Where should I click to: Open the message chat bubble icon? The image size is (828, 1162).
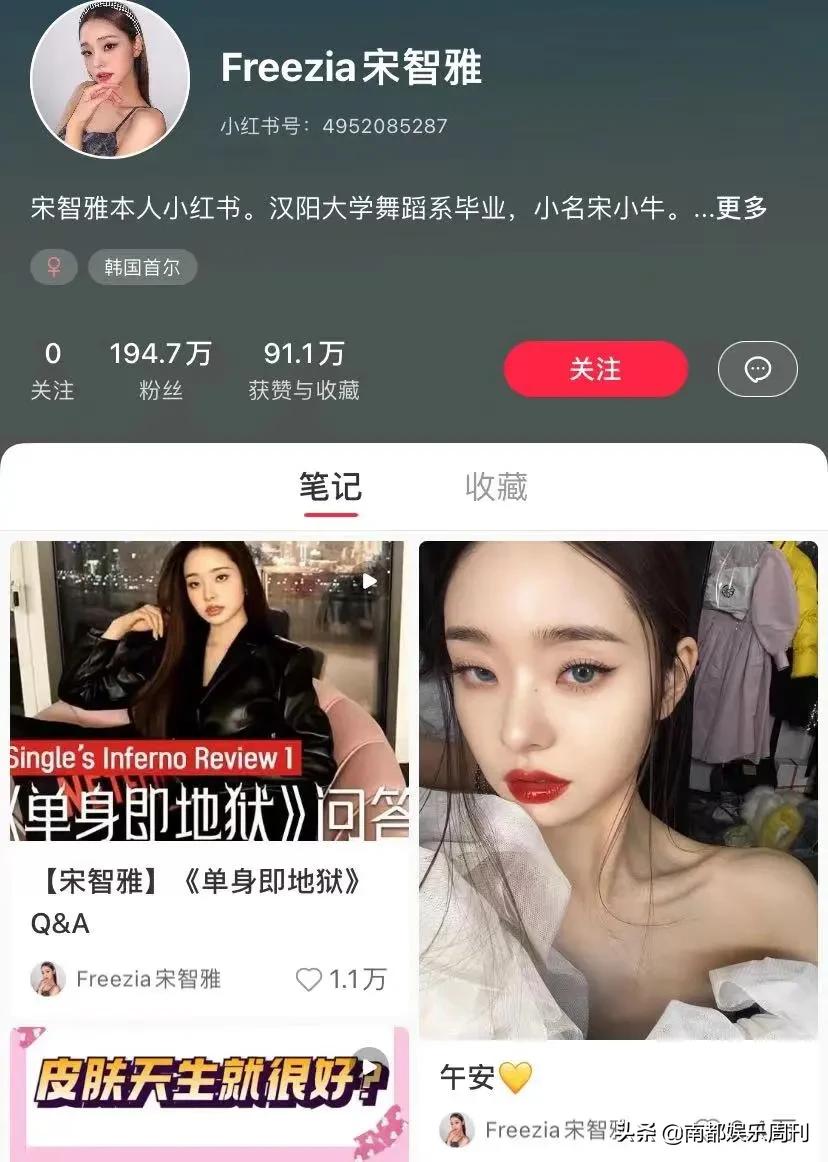tap(757, 368)
